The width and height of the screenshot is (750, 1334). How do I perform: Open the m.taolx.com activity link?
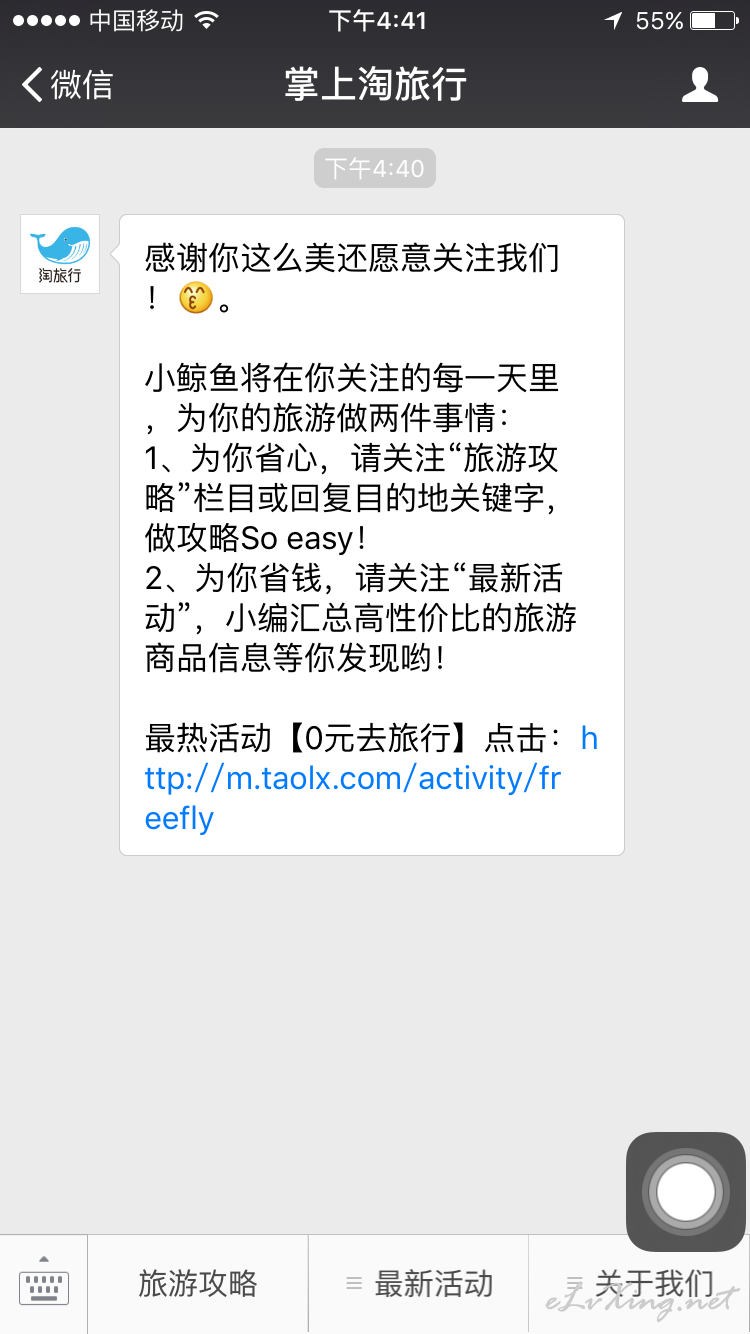371,778
